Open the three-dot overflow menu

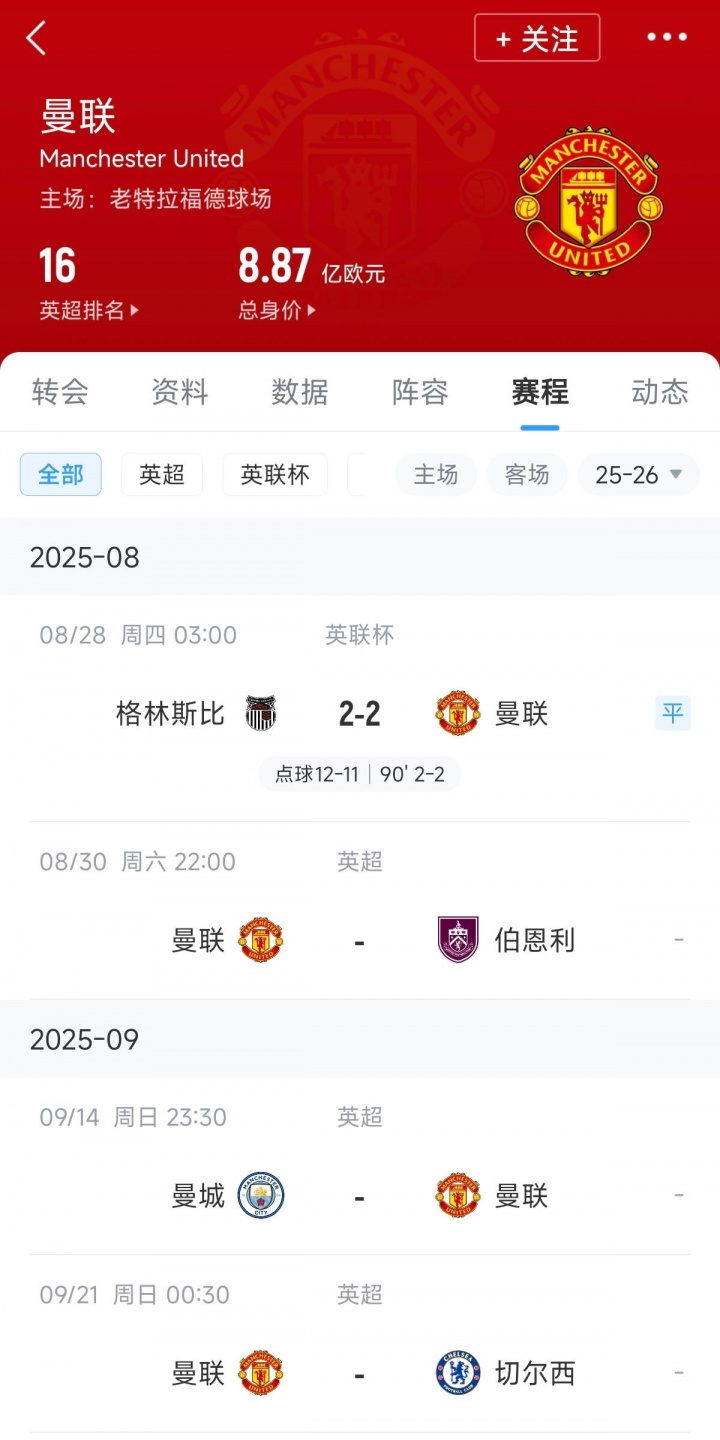pyautogui.click(x=666, y=38)
